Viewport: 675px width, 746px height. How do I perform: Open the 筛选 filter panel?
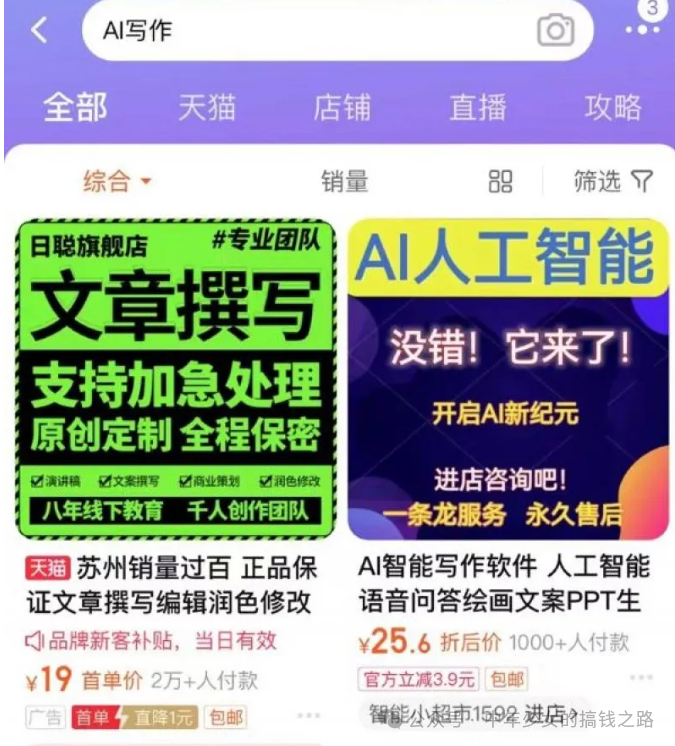coord(612,181)
